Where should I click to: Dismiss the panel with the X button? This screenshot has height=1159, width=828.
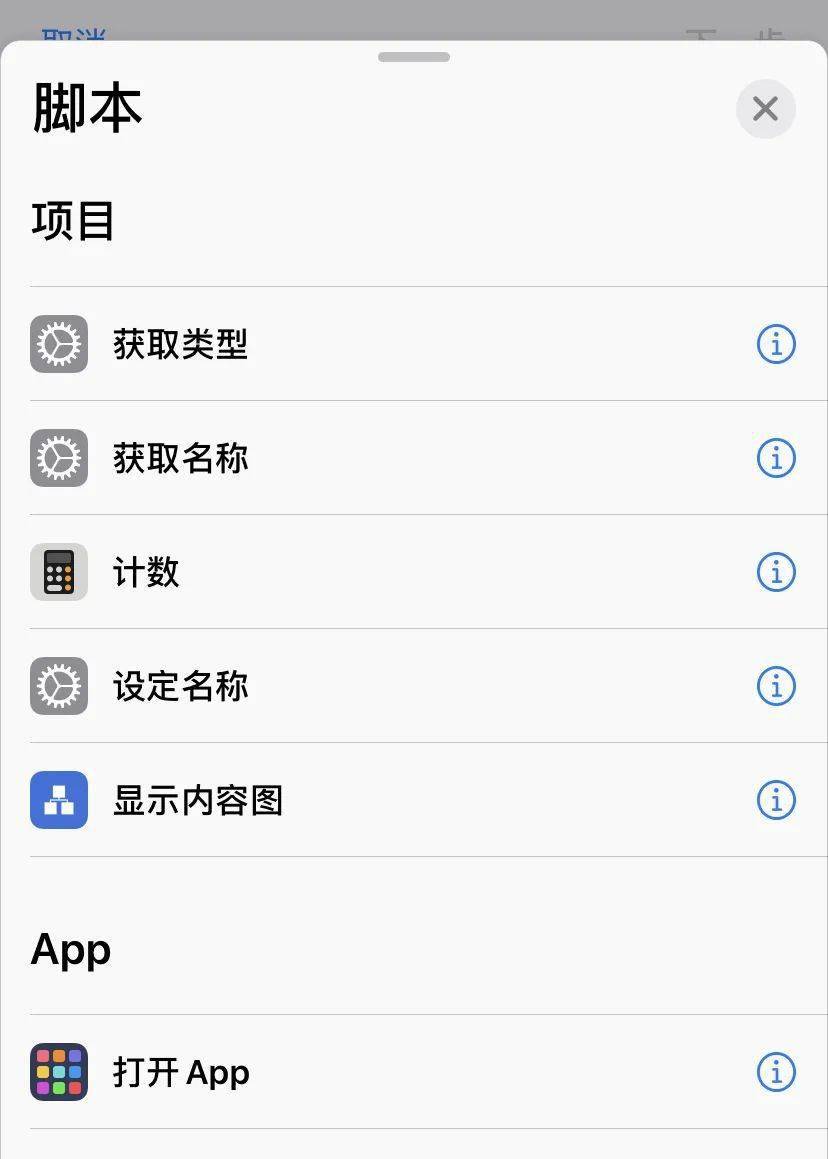pyautogui.click(x=765, y=108)
